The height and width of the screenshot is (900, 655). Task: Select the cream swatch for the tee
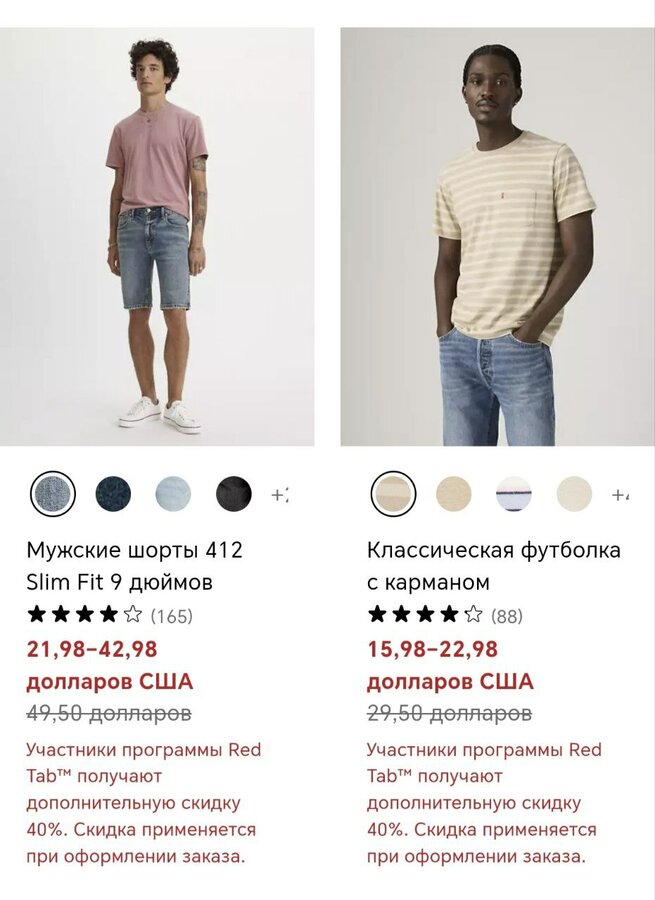coord(574,493)
